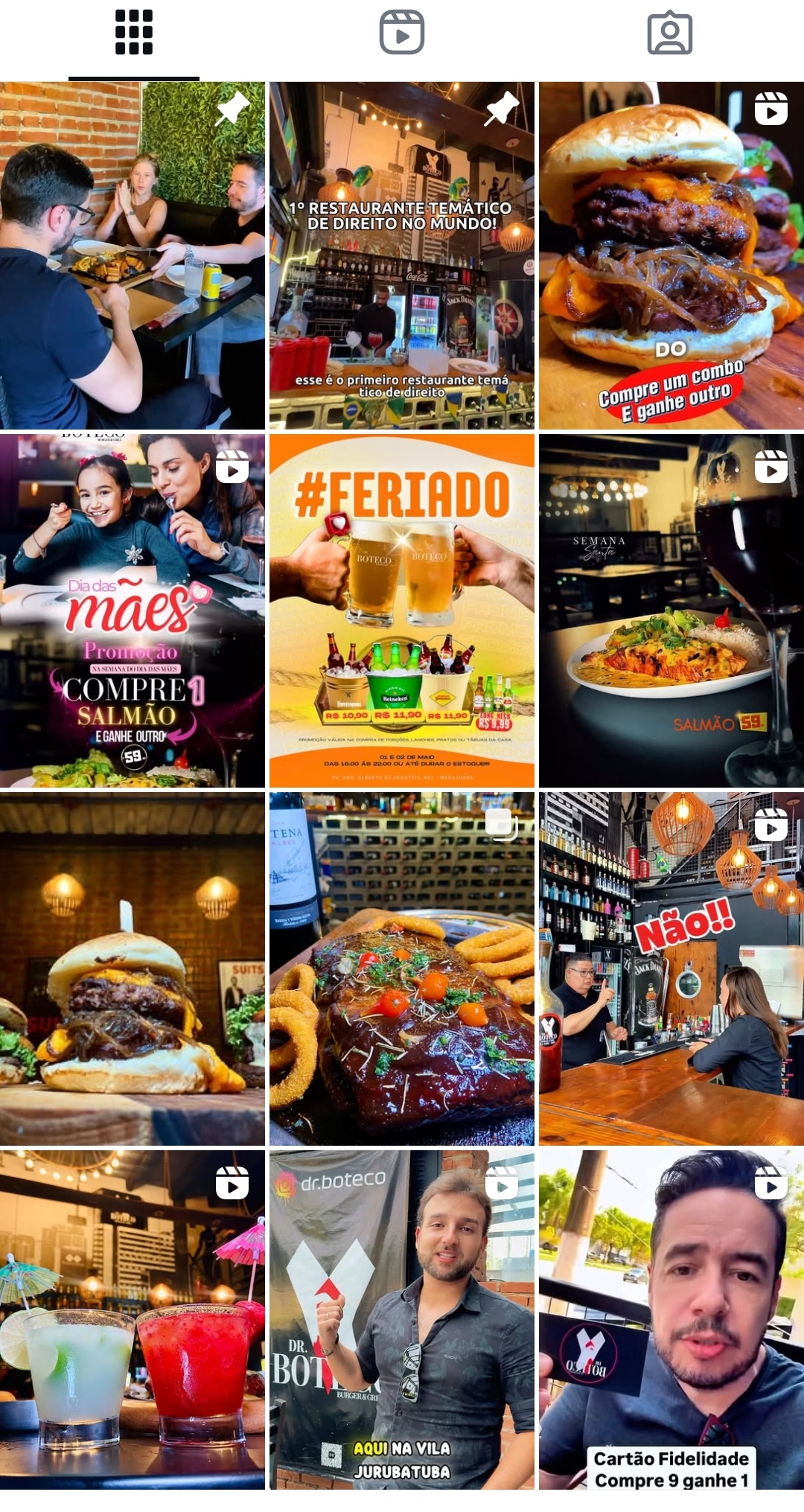Image resolution: width=804 pixels, height=1512 pixels.
Task: Switch to the posts grid tab
Action: point(134,33)
